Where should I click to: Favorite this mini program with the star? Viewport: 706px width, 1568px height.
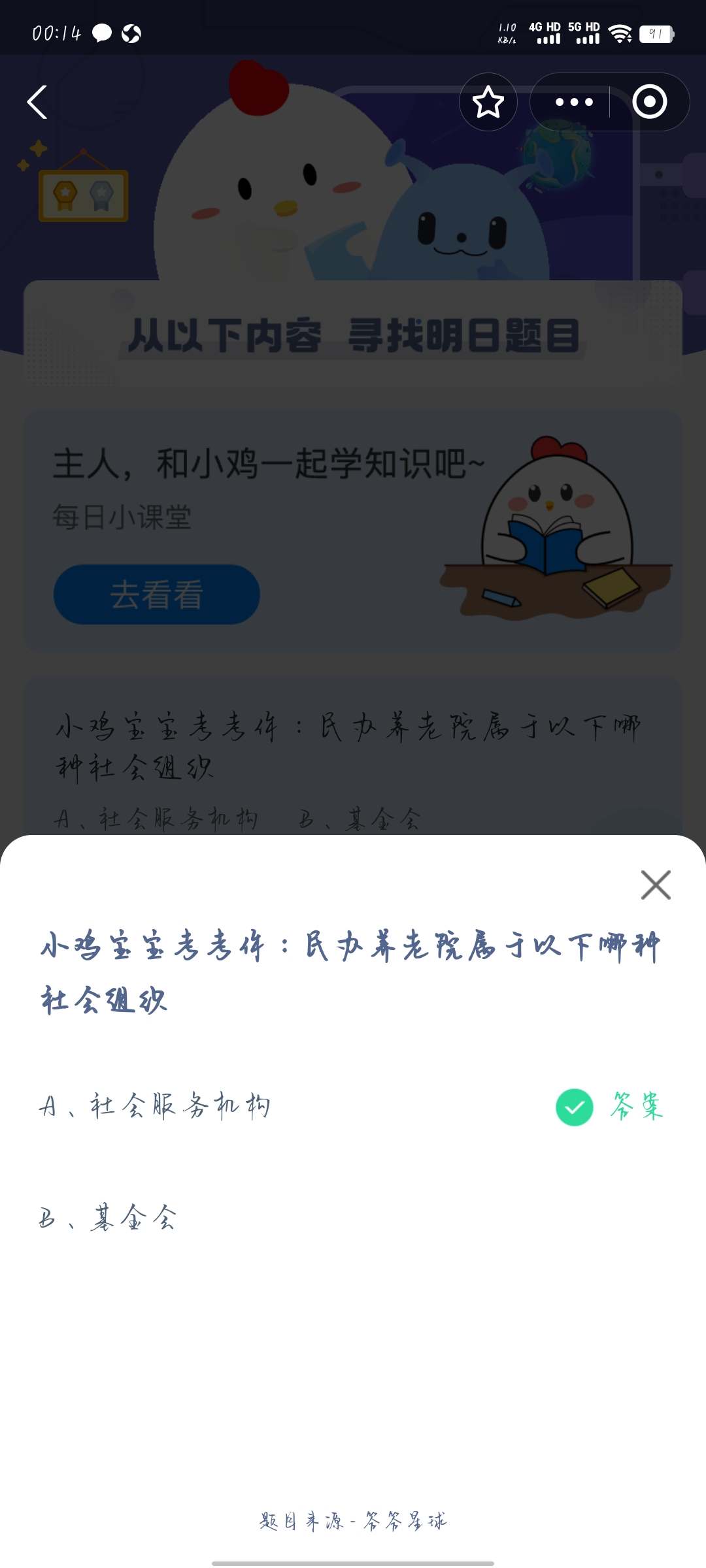(488, 103)
